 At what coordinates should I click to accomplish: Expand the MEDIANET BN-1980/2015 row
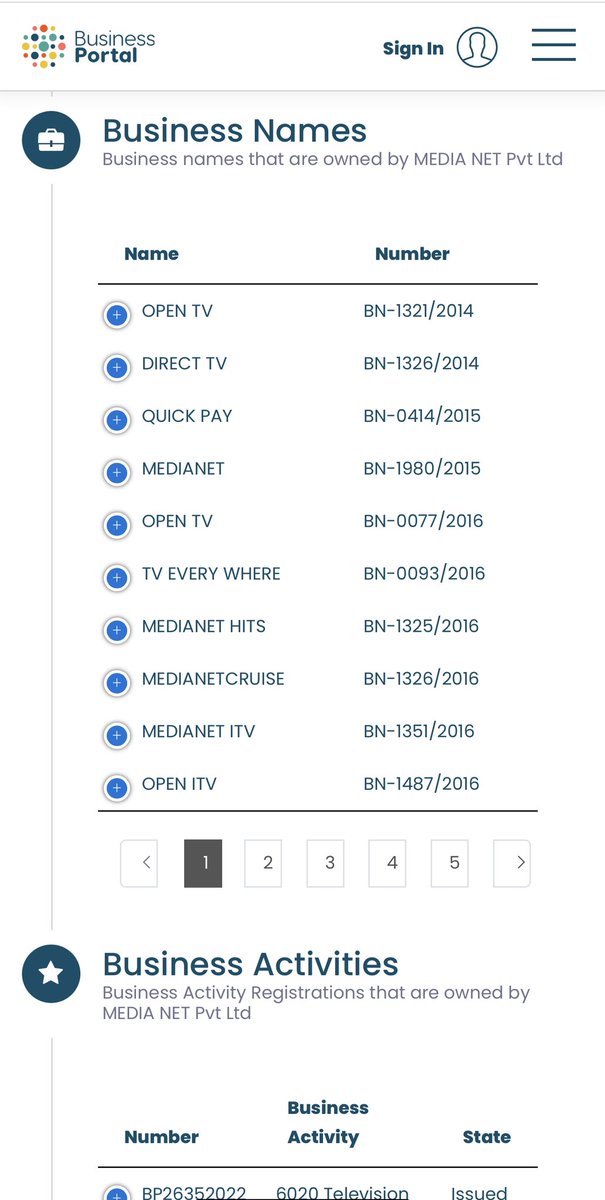[x=117, y=473]
